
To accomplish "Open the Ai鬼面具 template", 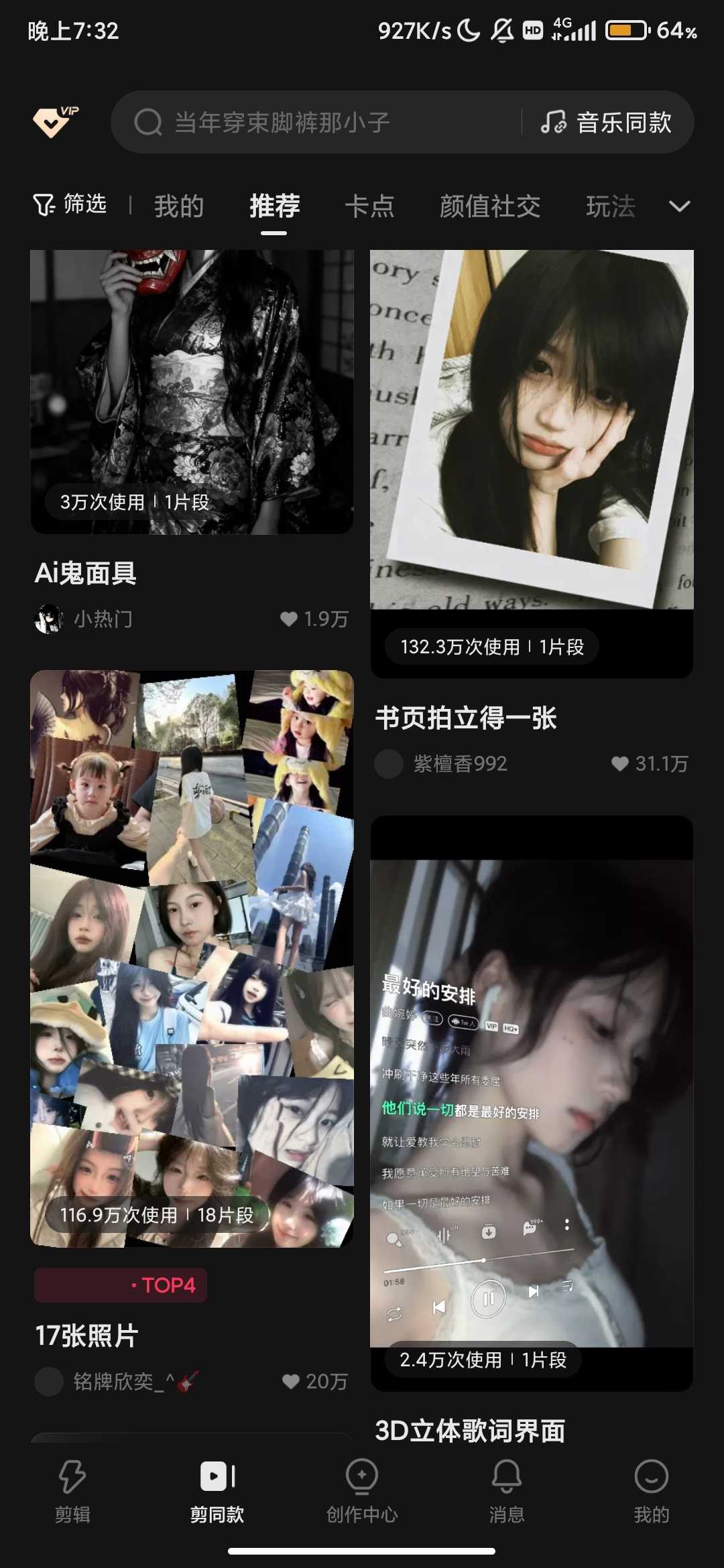I will point(192,392).
